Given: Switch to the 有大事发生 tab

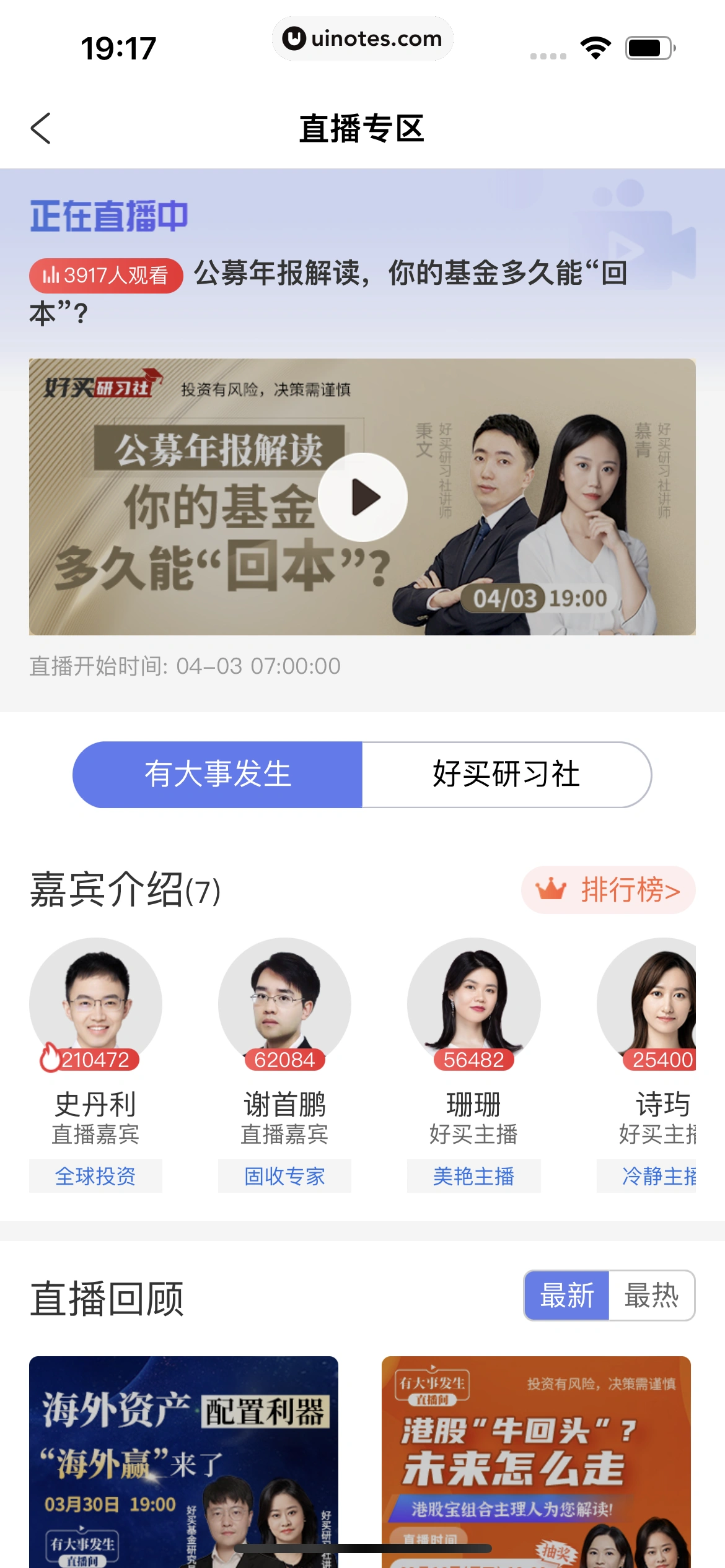Looking at the screenshot, I should 217,774.
